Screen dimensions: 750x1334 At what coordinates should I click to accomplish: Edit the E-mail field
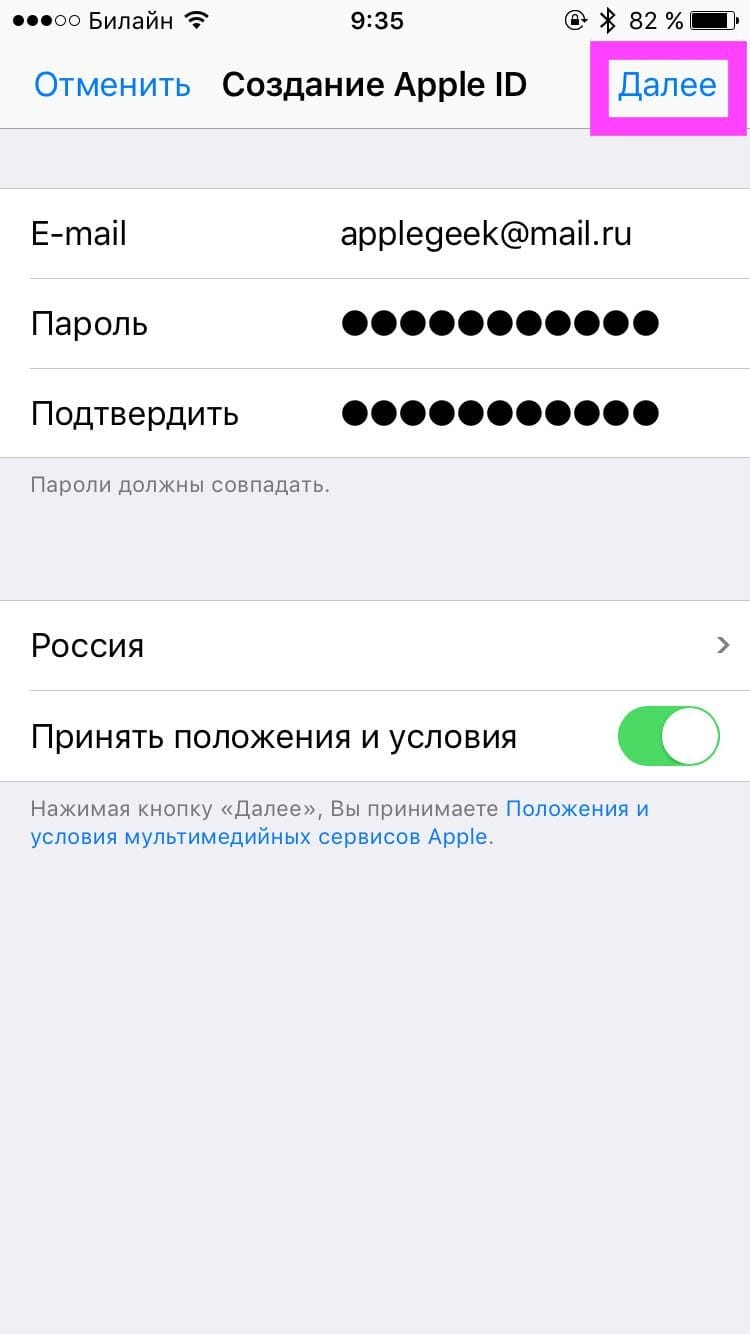pyautogui.click(x=375, y=234)
